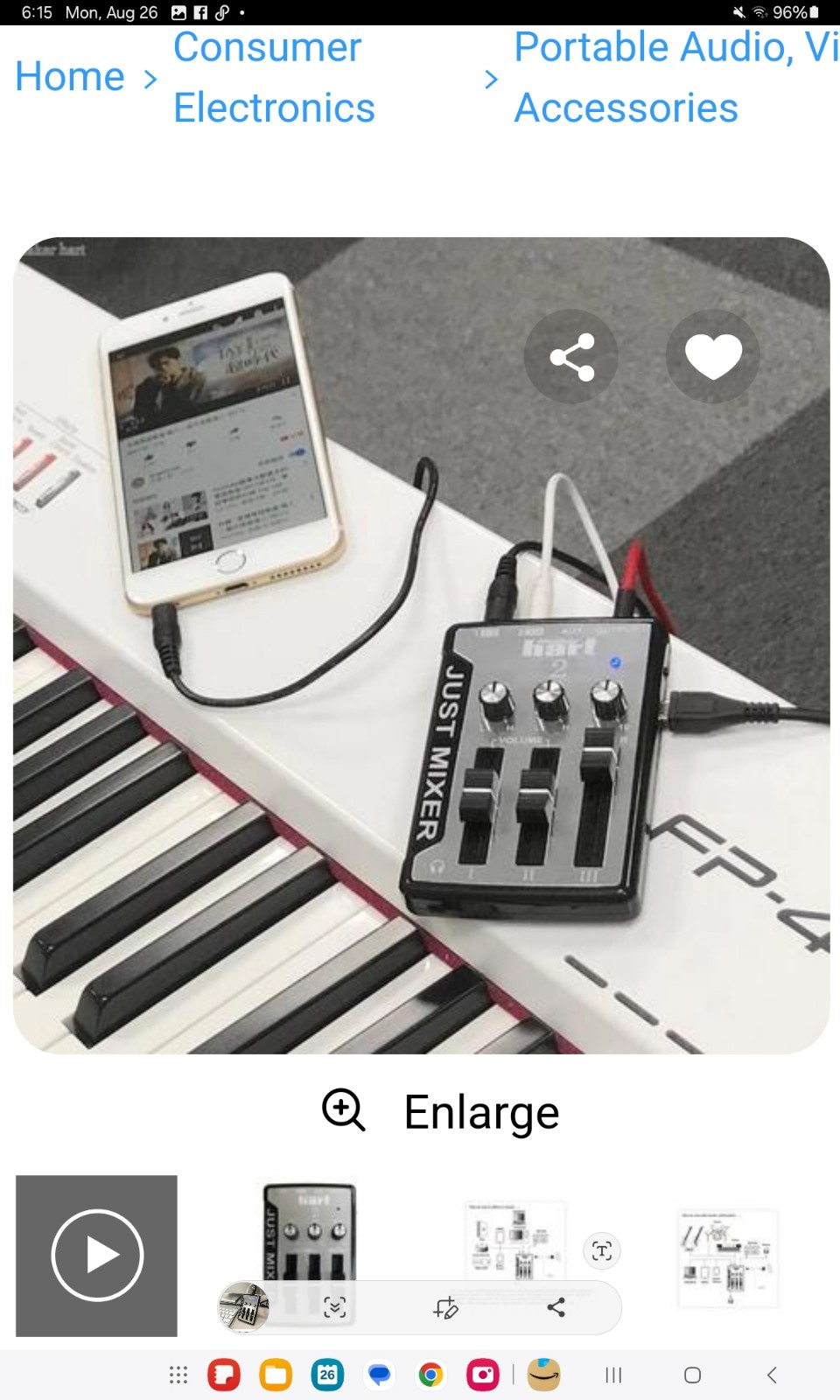Share the captured screenshot from the toolbar
The image size is (840, 1400).
pos(556,1307)
